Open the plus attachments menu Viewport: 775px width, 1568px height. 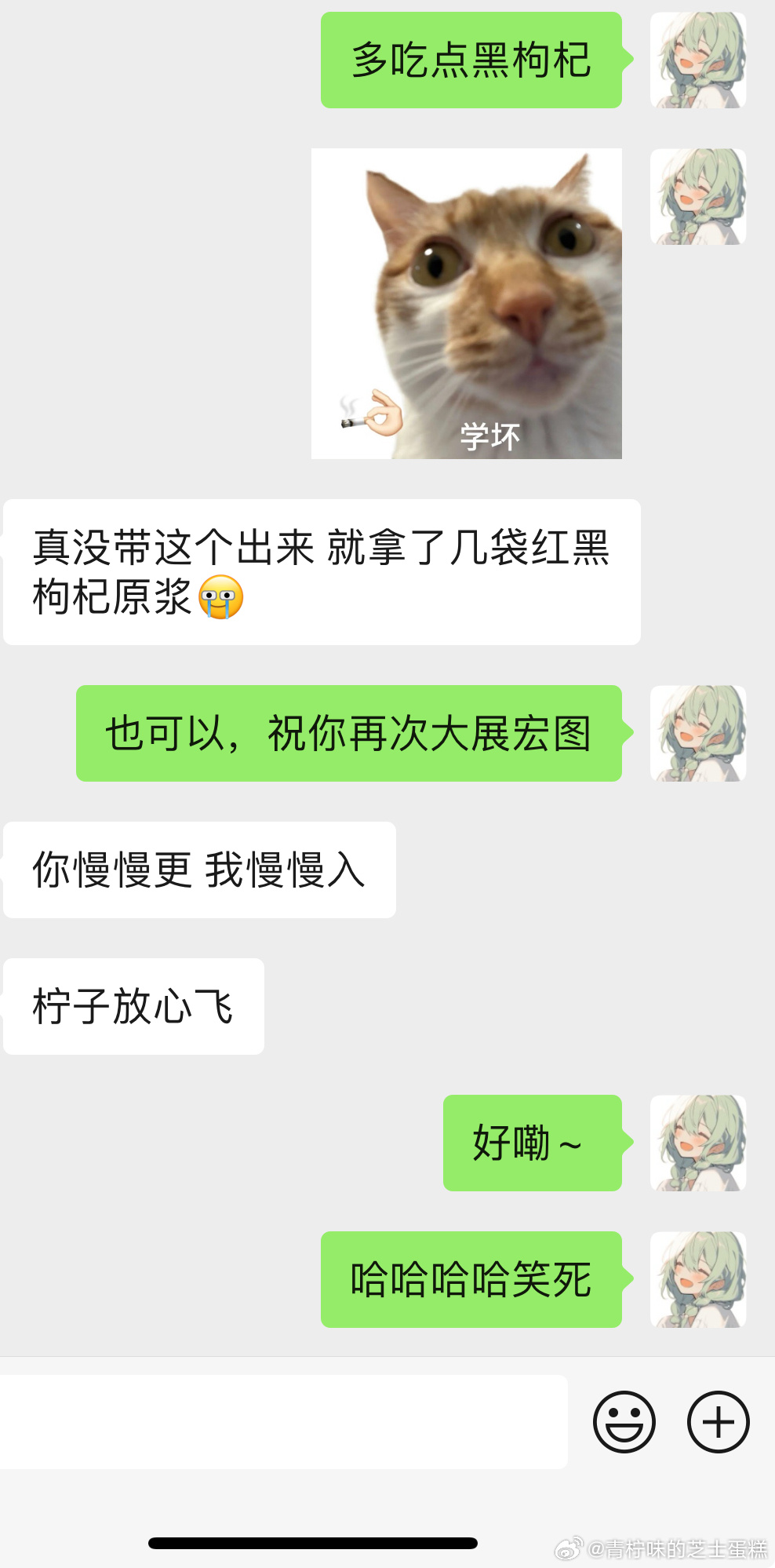click(718, 1422)
